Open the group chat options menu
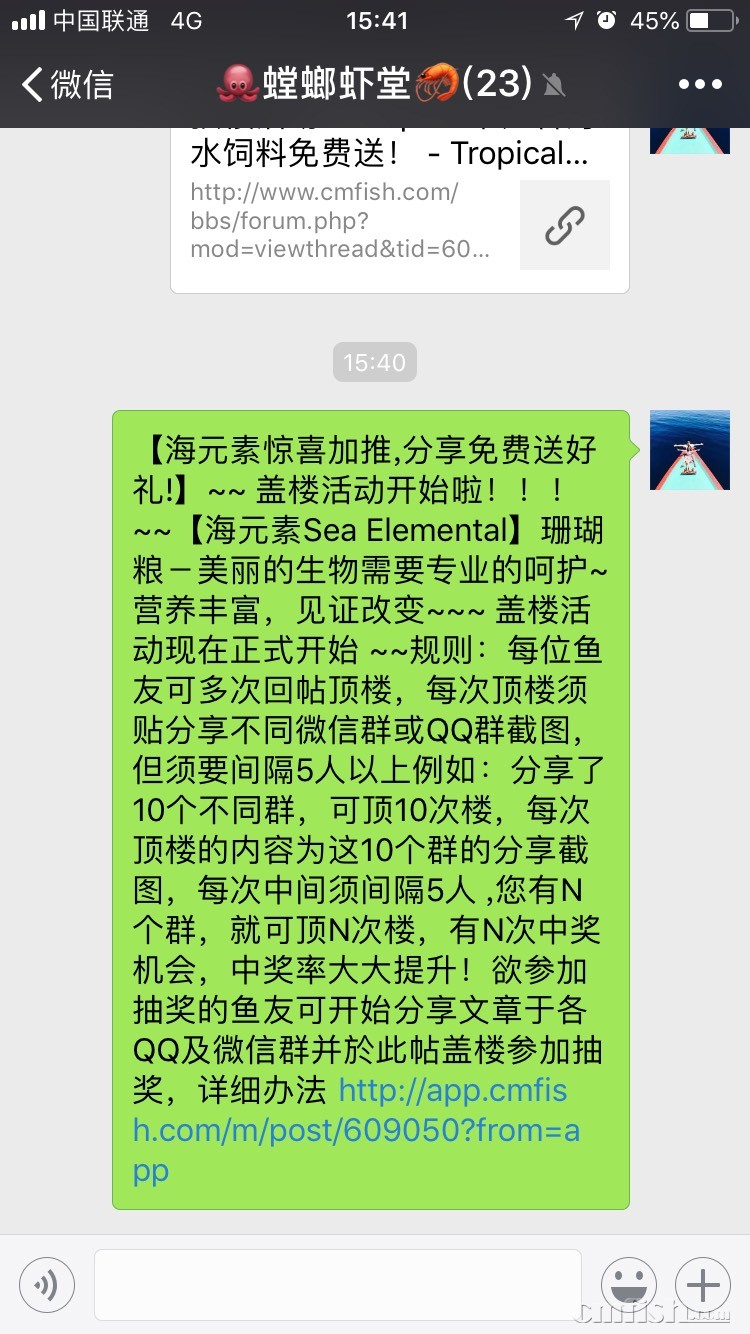The height and width of the screenshot is (1334, 750). (699, 85)
